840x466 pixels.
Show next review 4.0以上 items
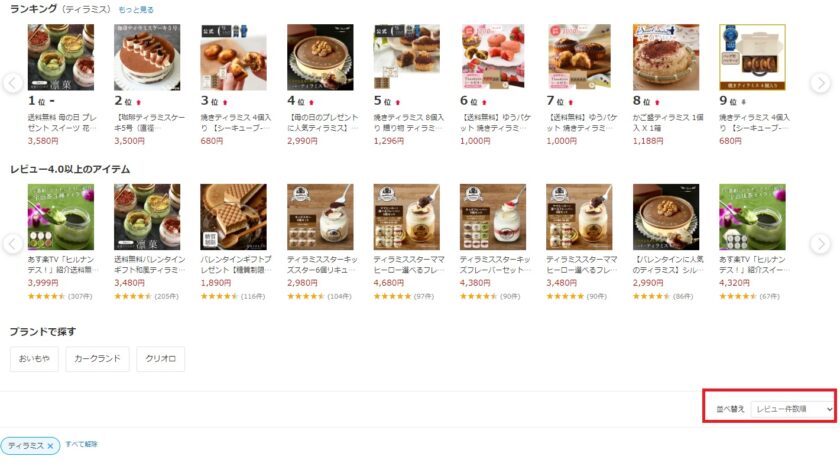tap(820, 243)
